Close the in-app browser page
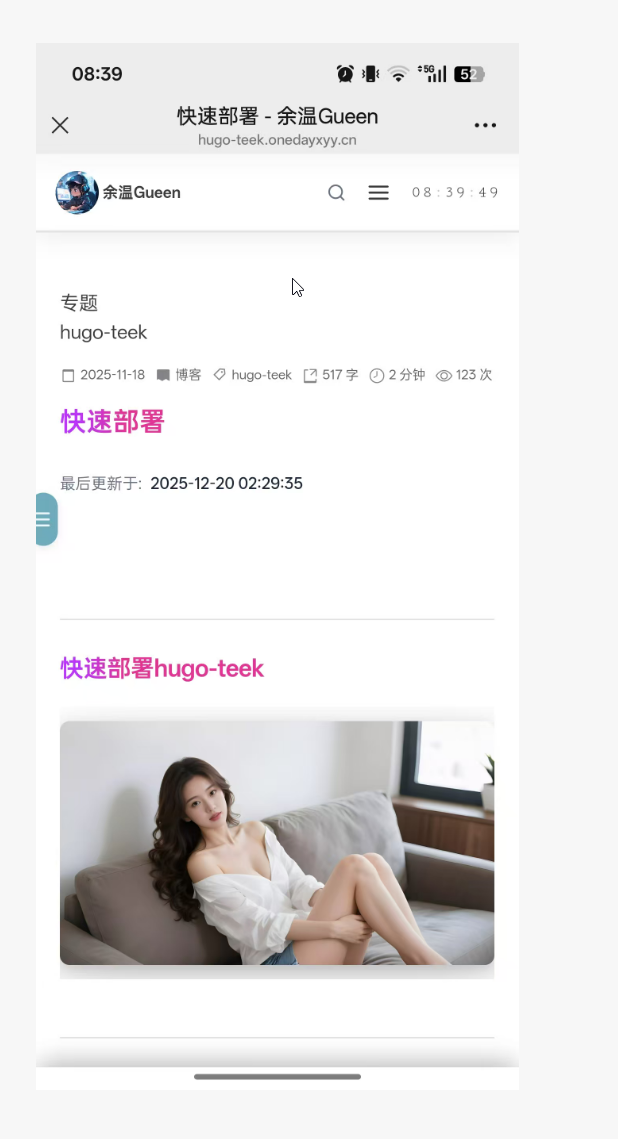 [x=60, y=125]
